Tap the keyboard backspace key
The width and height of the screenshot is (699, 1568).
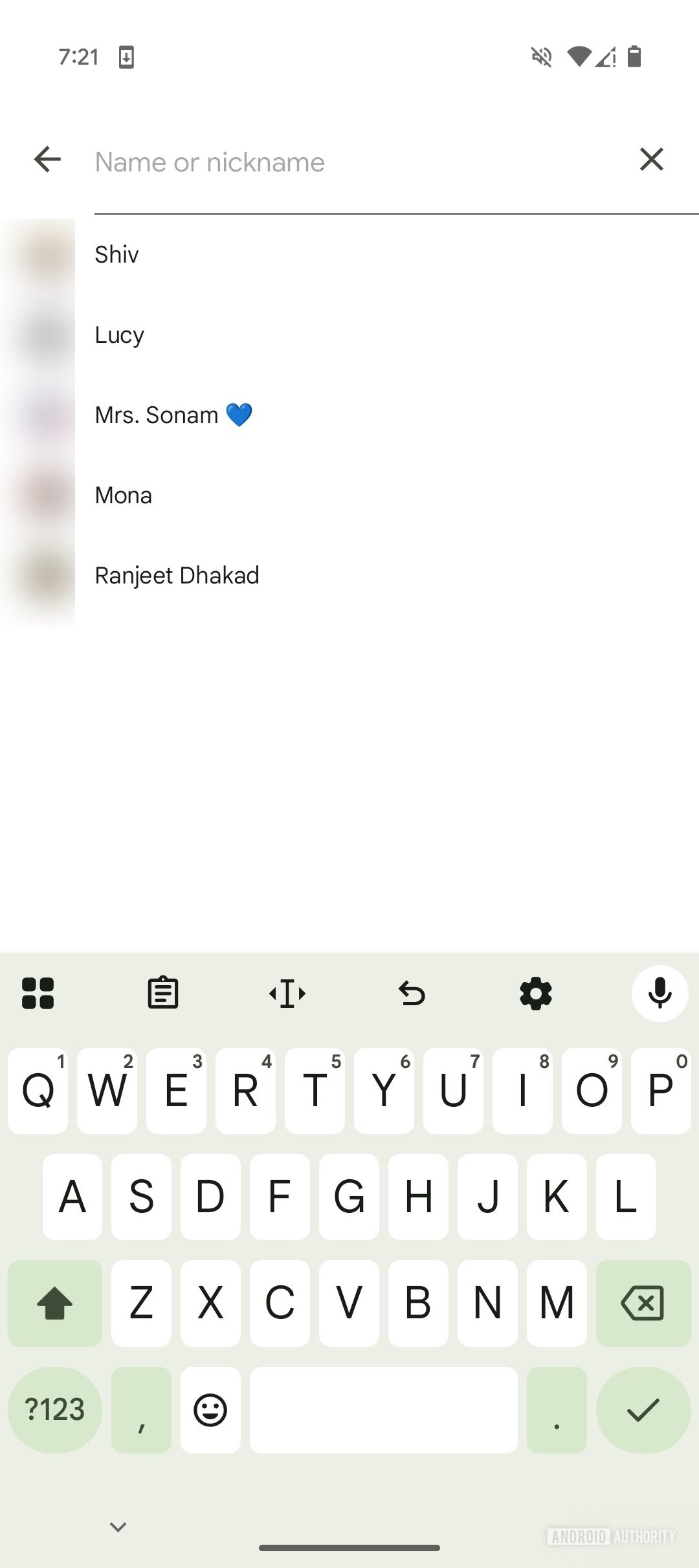643,1303
